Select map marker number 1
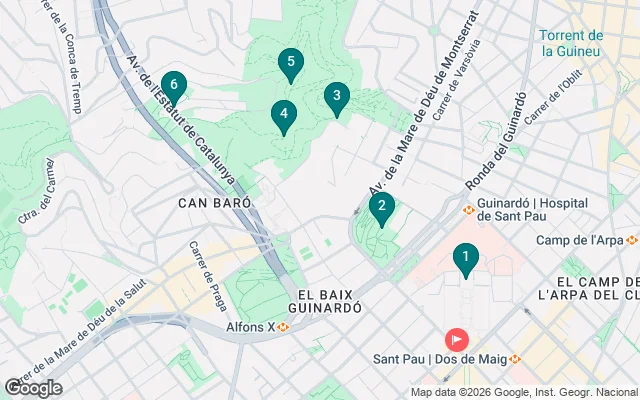The width and height of the screenshot is (640, 400). pyautogui.click(x=465, y=257)
